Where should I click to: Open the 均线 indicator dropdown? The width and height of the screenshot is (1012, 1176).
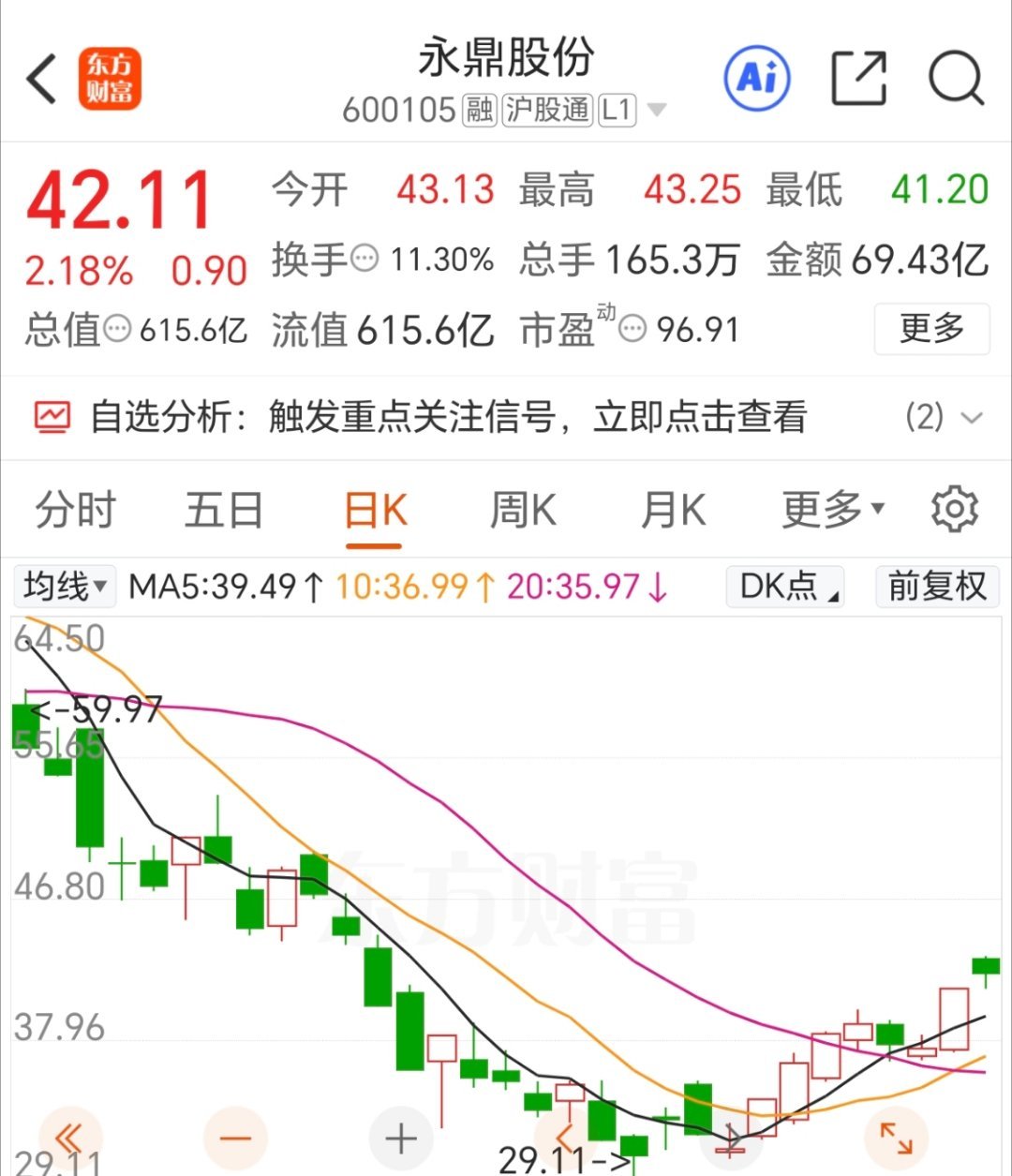(x=64, y=587)
